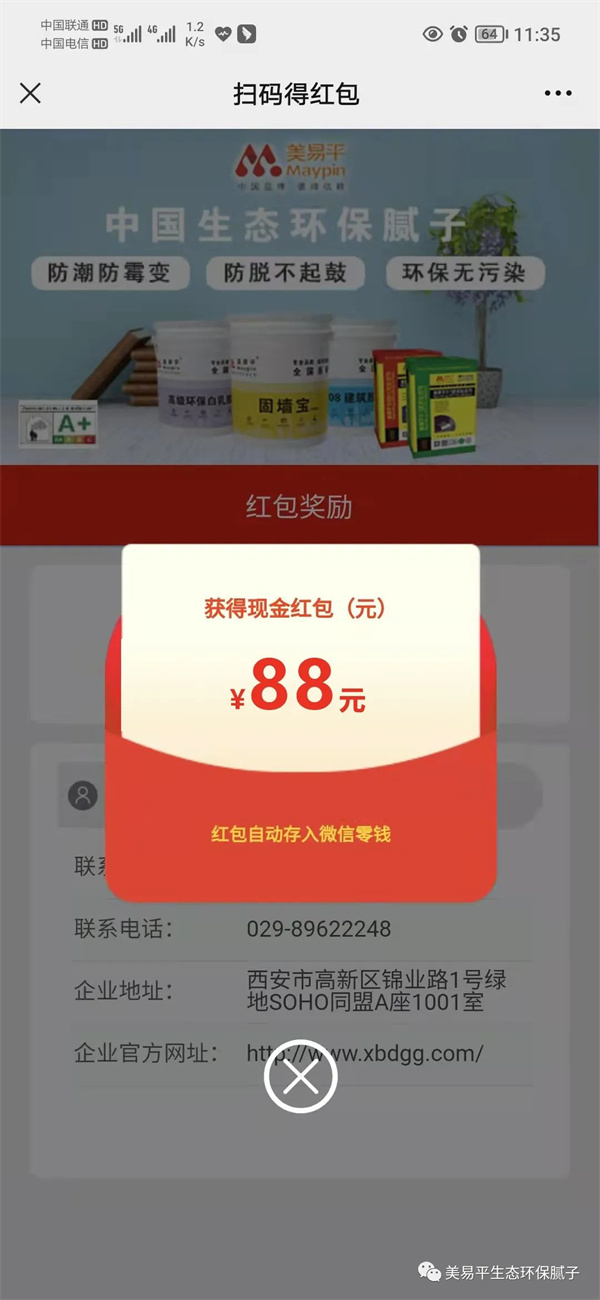Image resolution: width=600 pixels, height=1300 pixels.
Task: Dismiss the 88元 red packet popup
Action: 300,1075
